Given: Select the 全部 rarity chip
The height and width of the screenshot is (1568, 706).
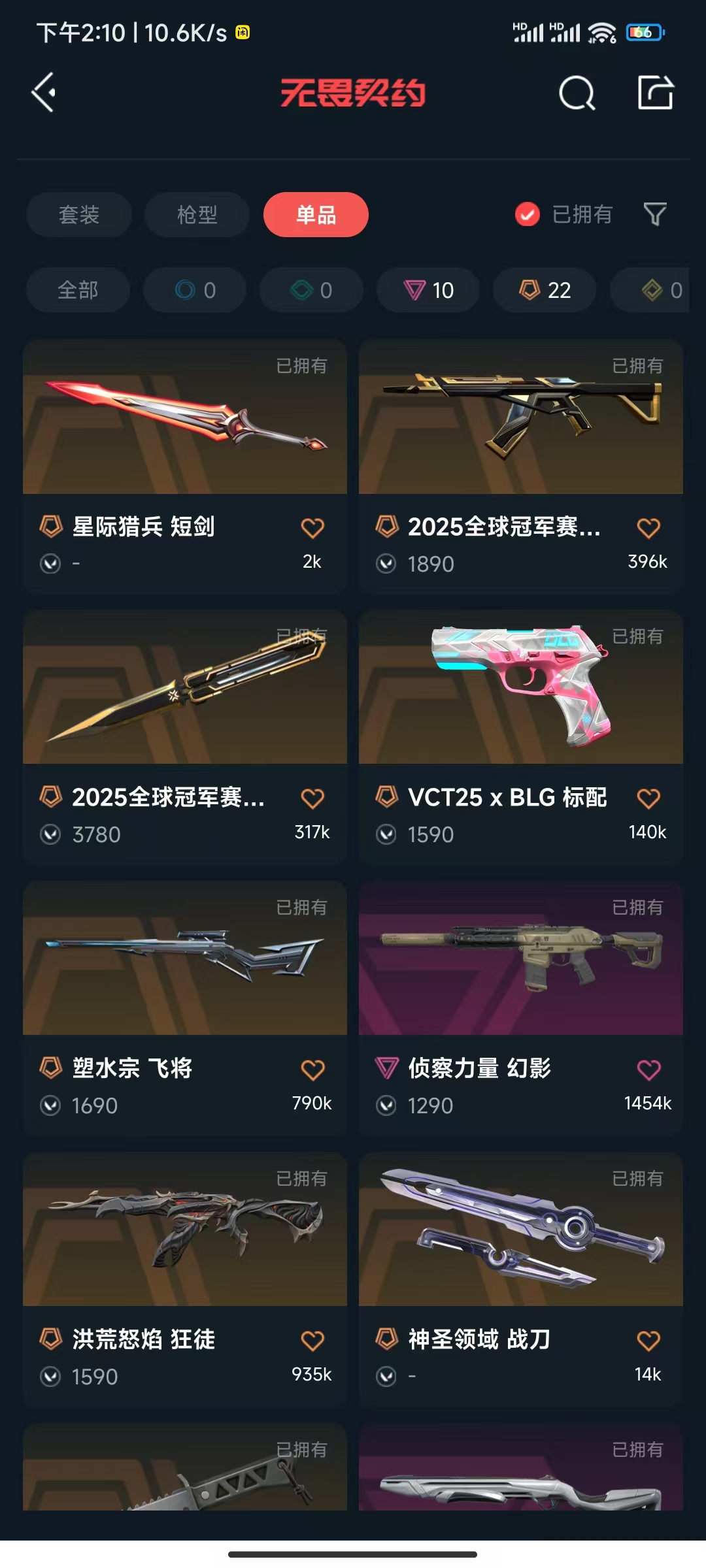Looking at the screenshot, I should pyautogui.click(x=78, y=290).
